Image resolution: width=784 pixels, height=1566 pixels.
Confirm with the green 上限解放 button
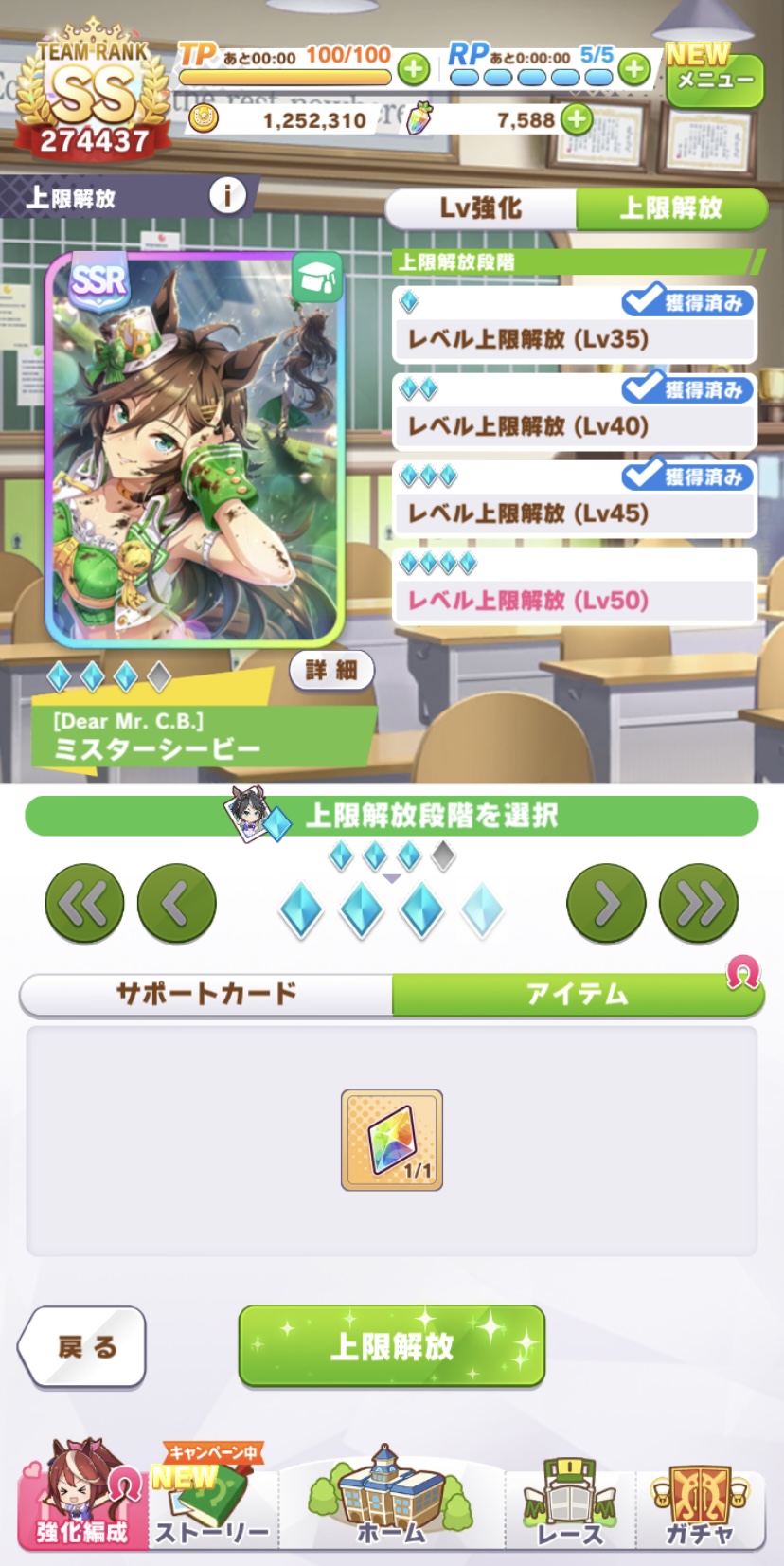click(x=392, y=1346)
